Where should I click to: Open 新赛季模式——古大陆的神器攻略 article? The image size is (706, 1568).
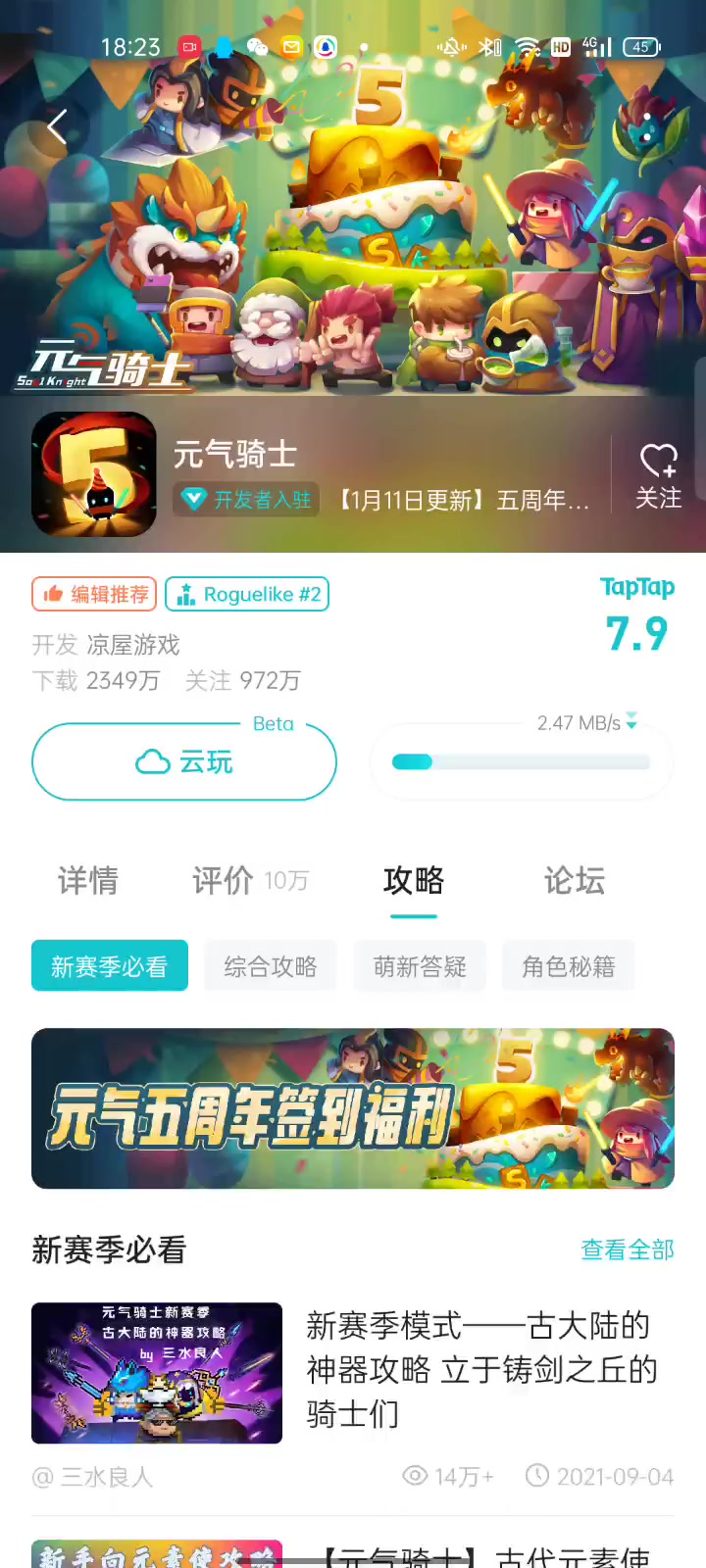(480, 1369)
